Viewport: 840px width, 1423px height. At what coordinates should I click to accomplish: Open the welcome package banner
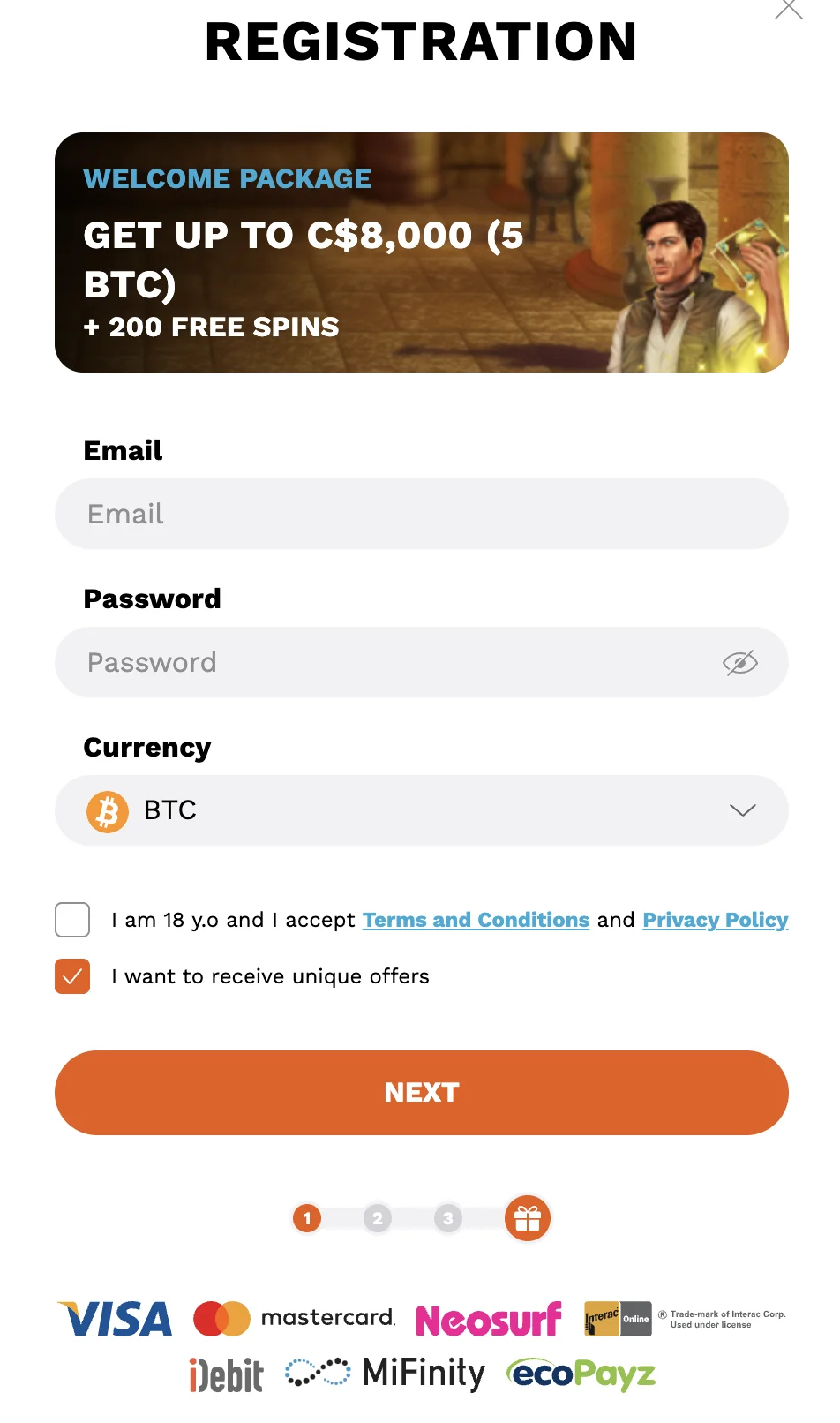click(x=421, y=252)
